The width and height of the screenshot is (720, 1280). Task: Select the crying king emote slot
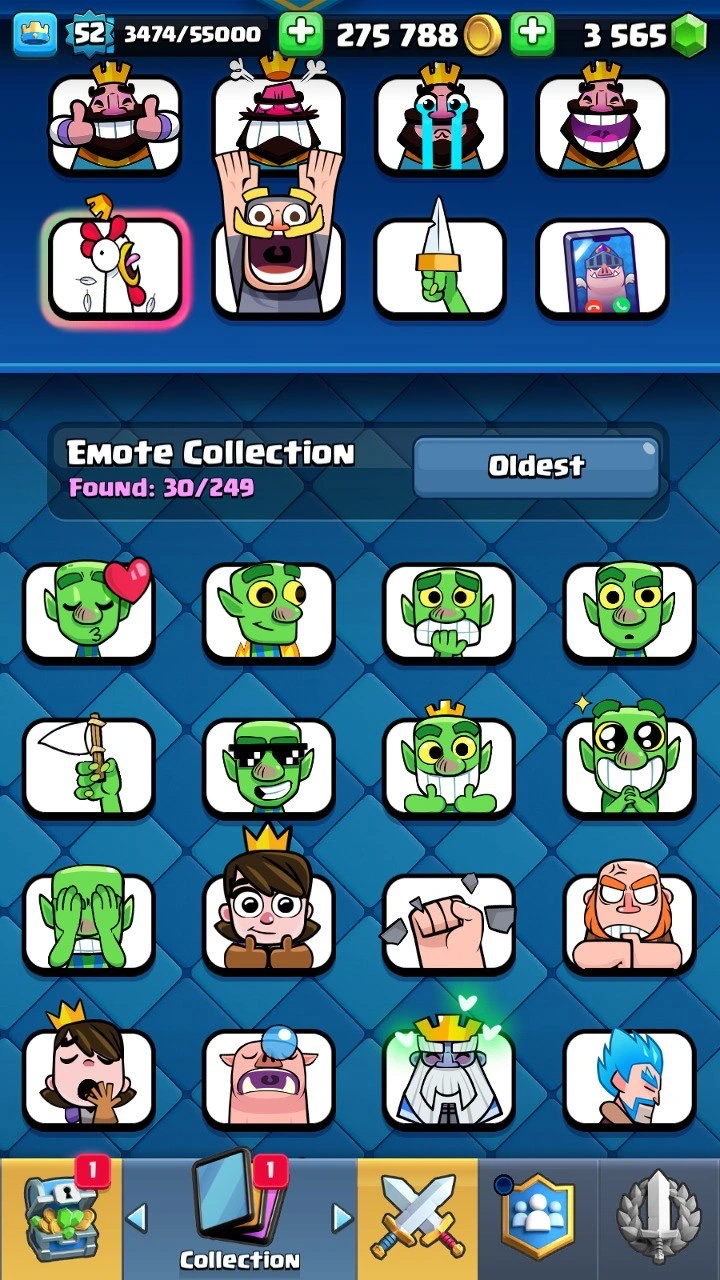(440, 124)
